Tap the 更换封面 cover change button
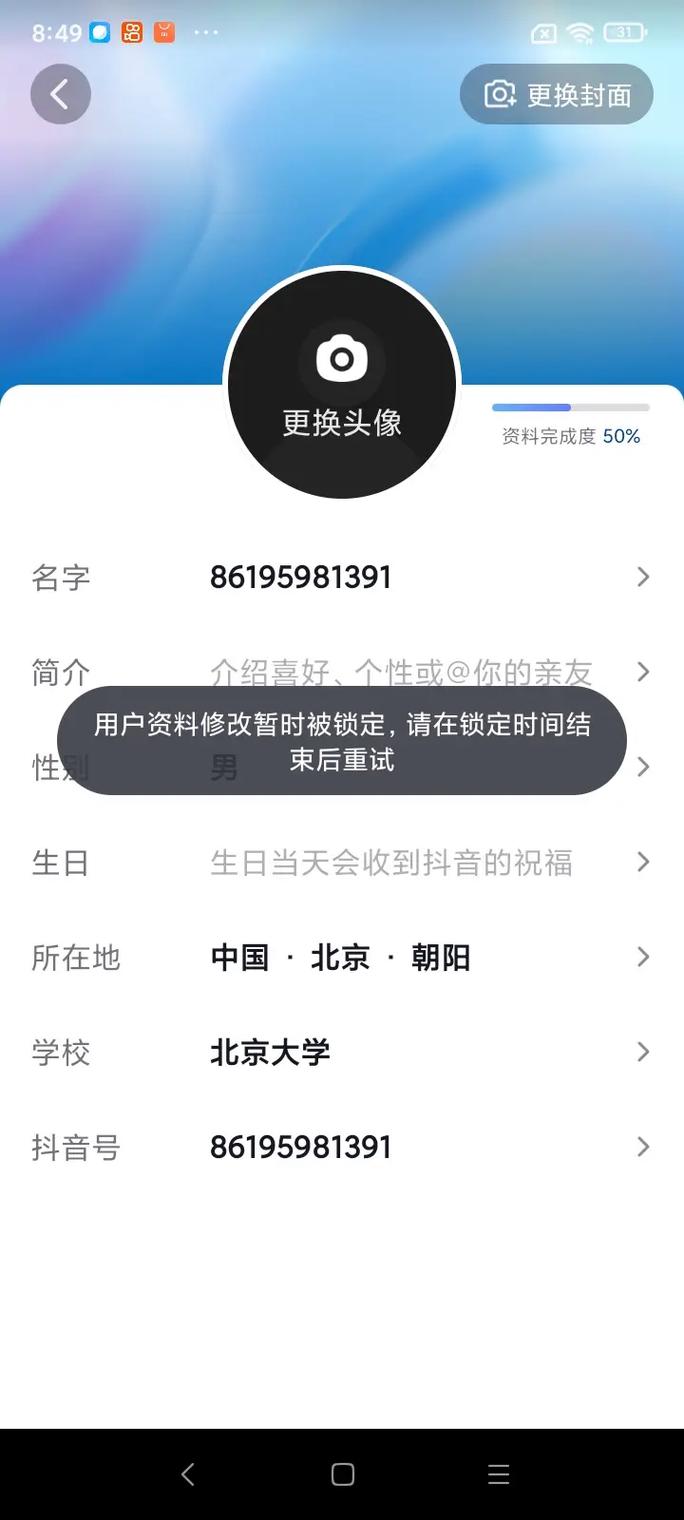This screenshot has height=1520, width=684. (556, 95)
